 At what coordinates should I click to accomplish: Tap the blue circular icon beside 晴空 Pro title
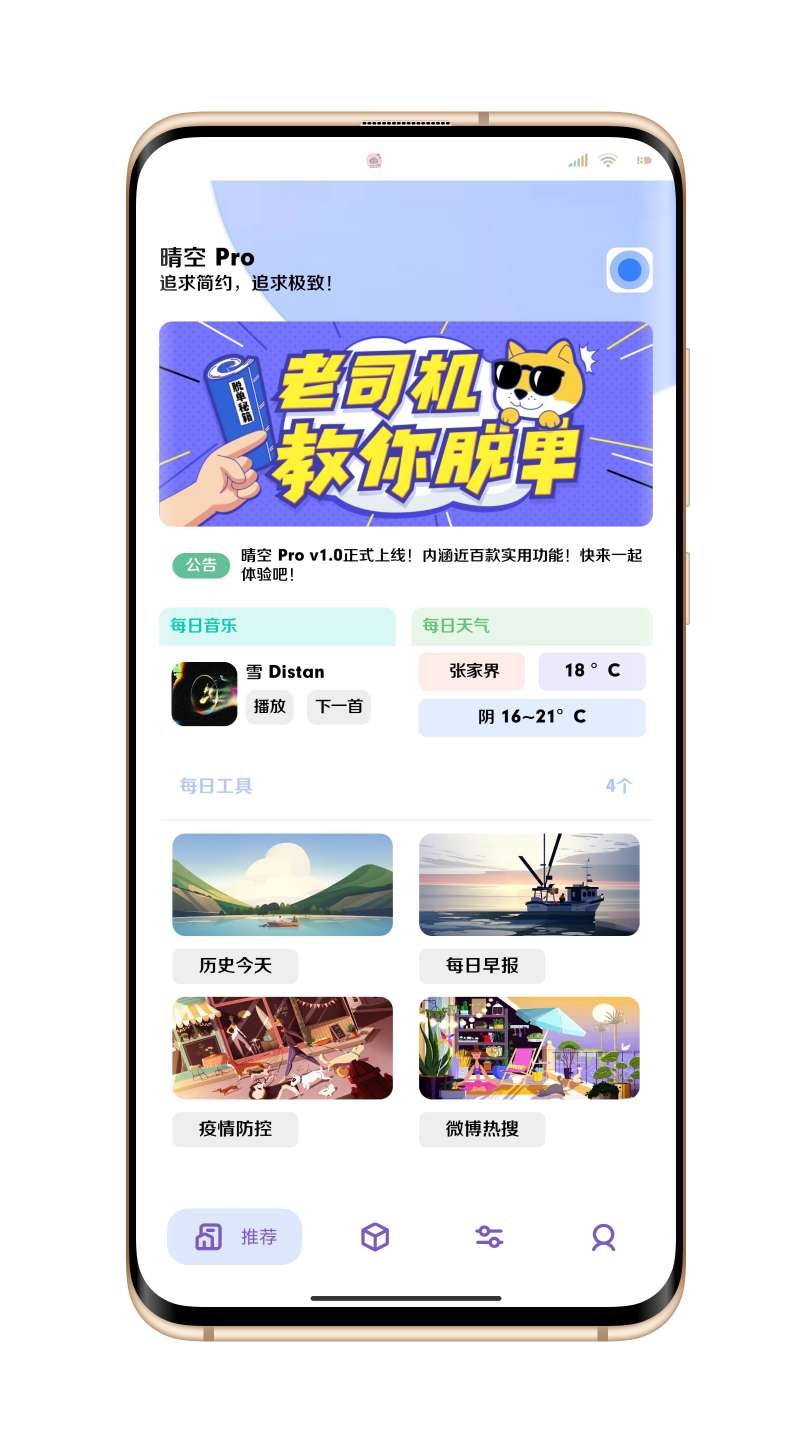coord(630,270)
